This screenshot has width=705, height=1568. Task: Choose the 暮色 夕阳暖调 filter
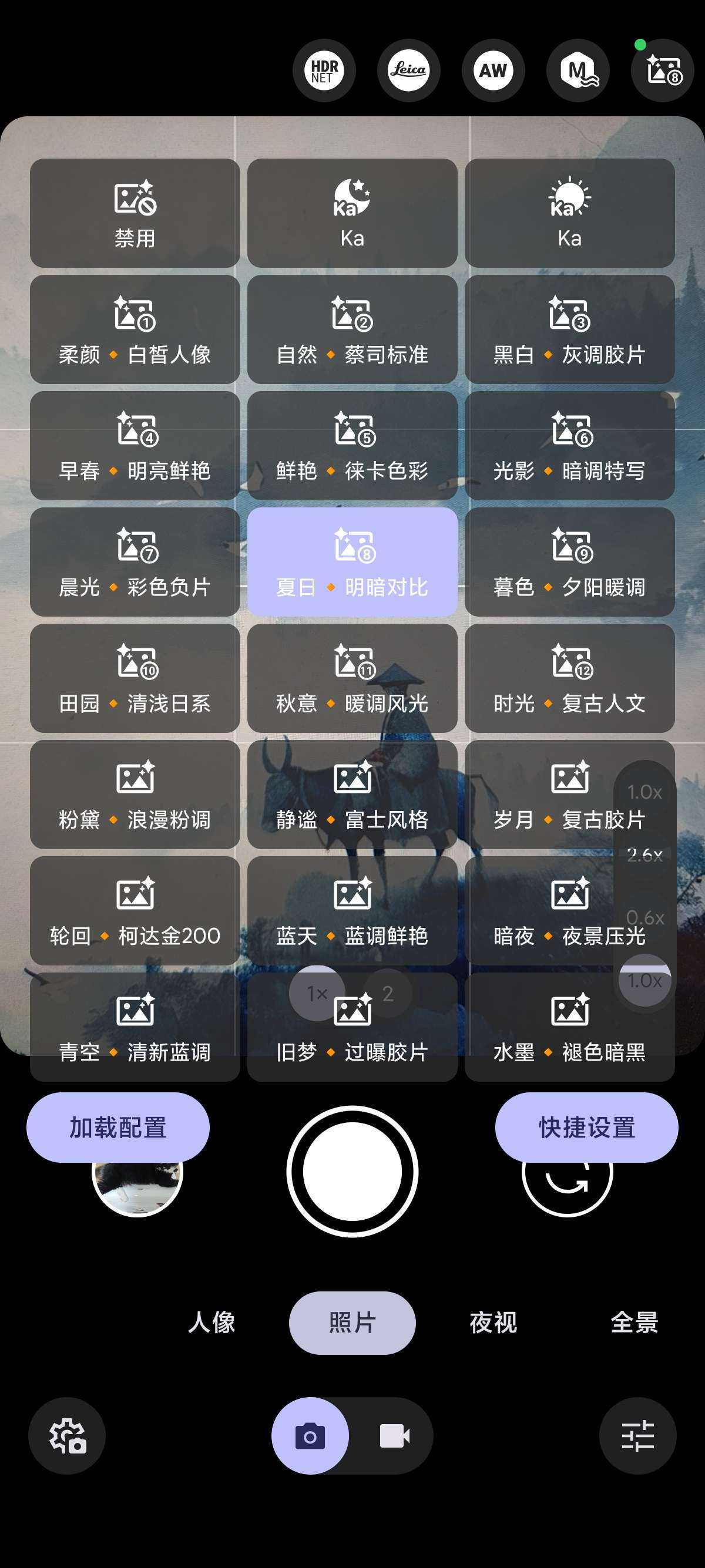click(569, 562)
